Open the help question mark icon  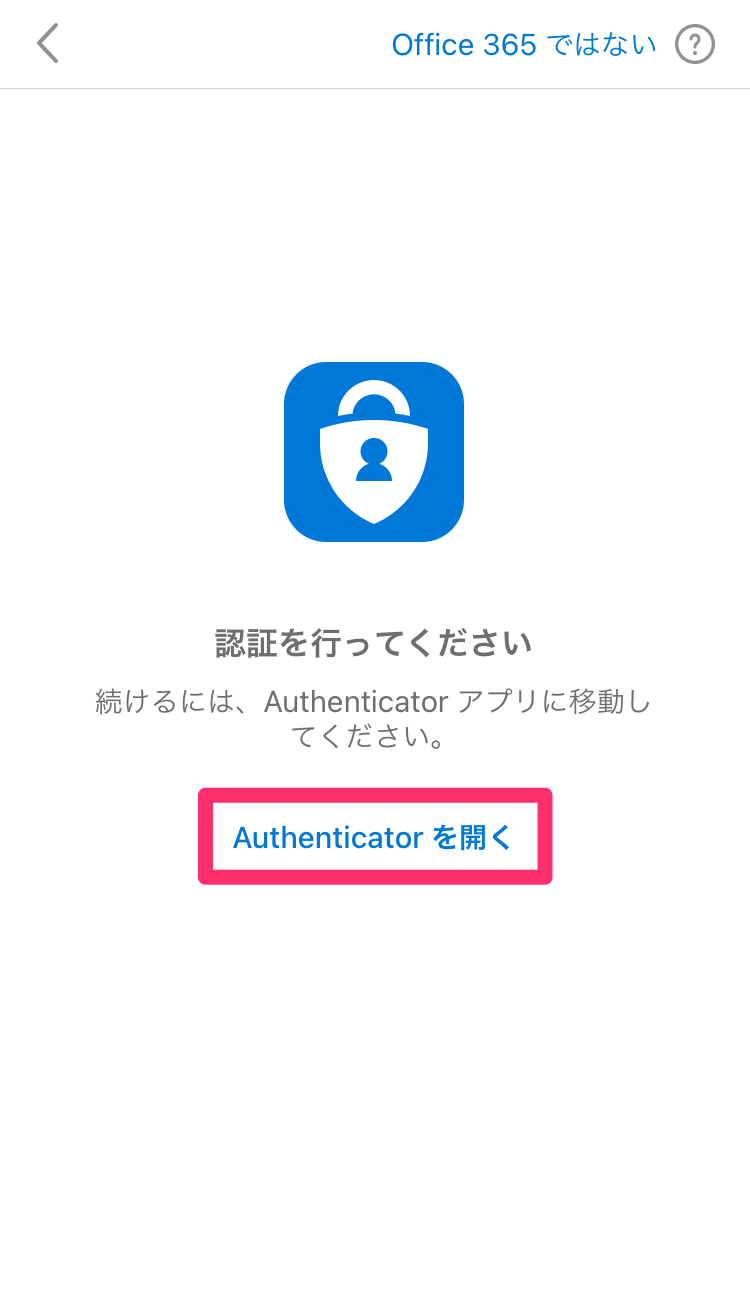(695, 45)
